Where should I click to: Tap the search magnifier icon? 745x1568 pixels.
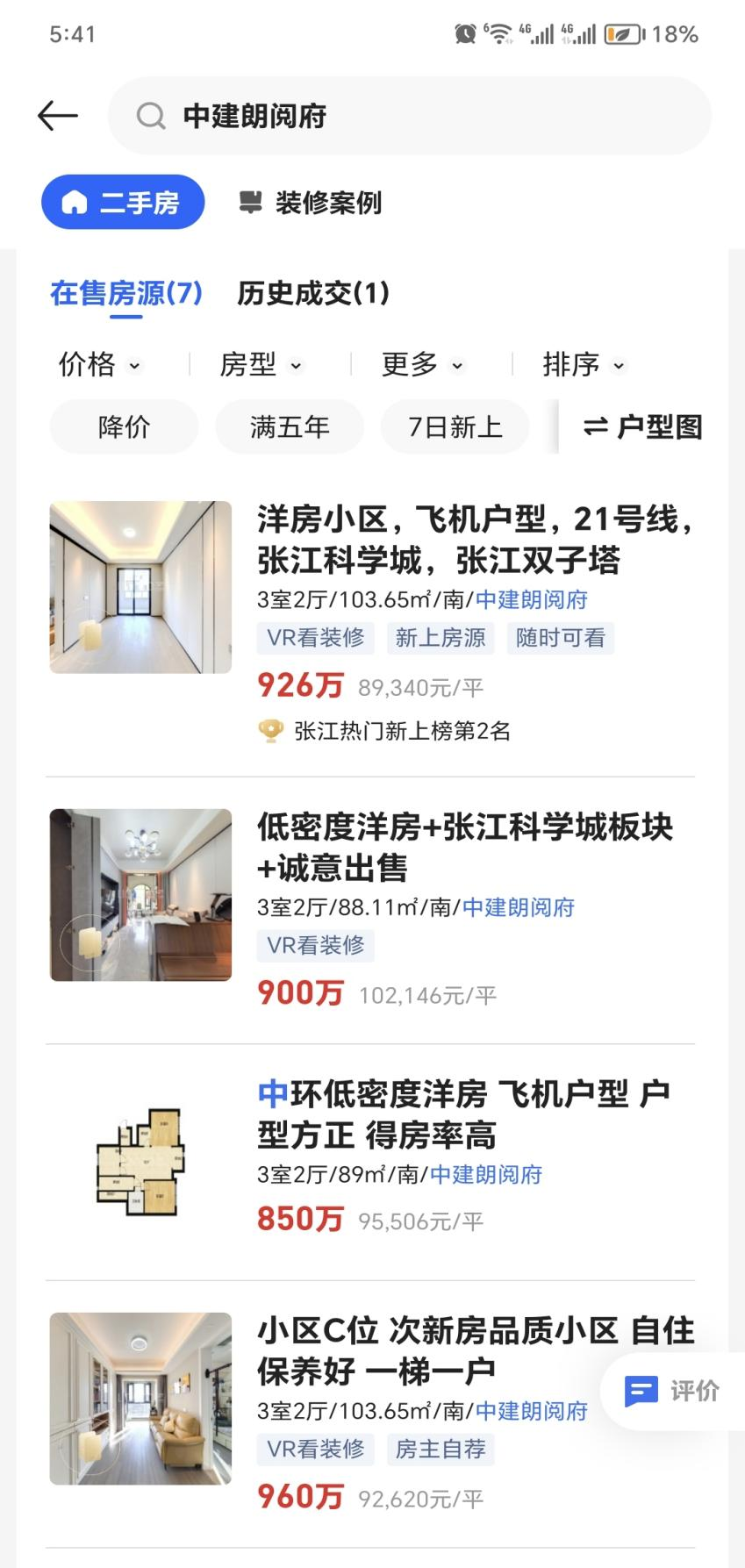pyautogui.click(x=150, y=115)
